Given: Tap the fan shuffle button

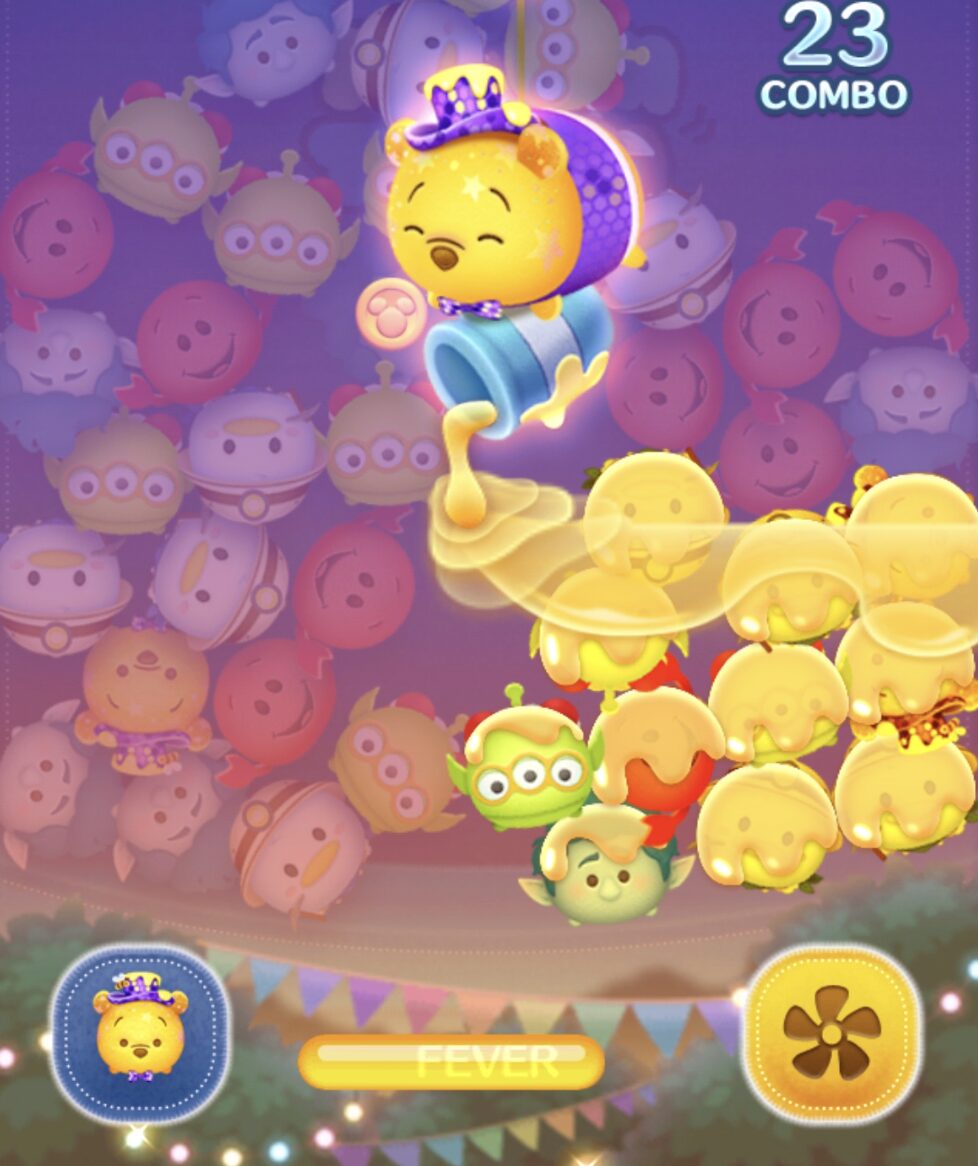Looking at the screenshot, I should coord(831,1034).
